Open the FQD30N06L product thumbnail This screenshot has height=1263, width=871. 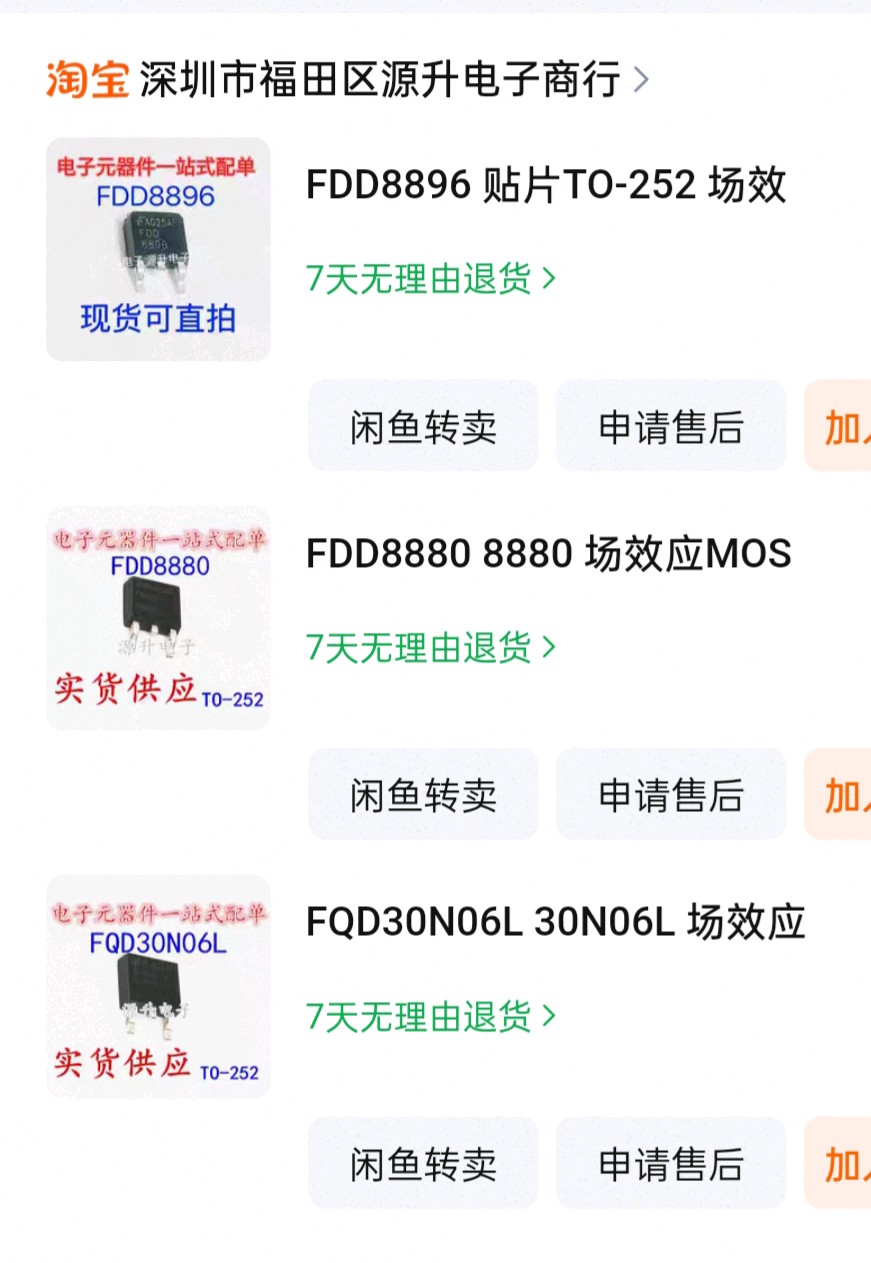click(158, 987)
